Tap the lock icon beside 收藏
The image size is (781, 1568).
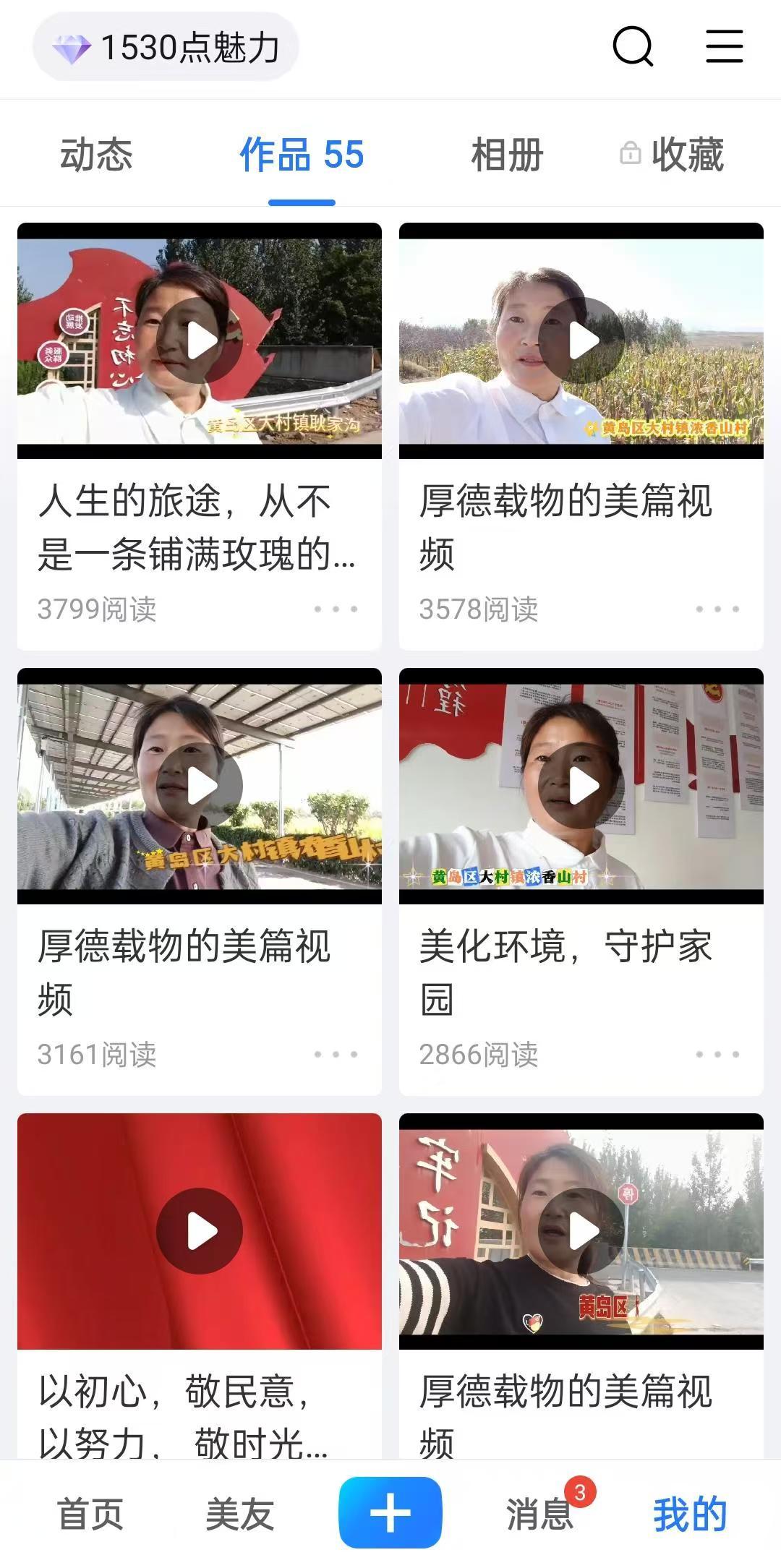click(x=630, y=153)
